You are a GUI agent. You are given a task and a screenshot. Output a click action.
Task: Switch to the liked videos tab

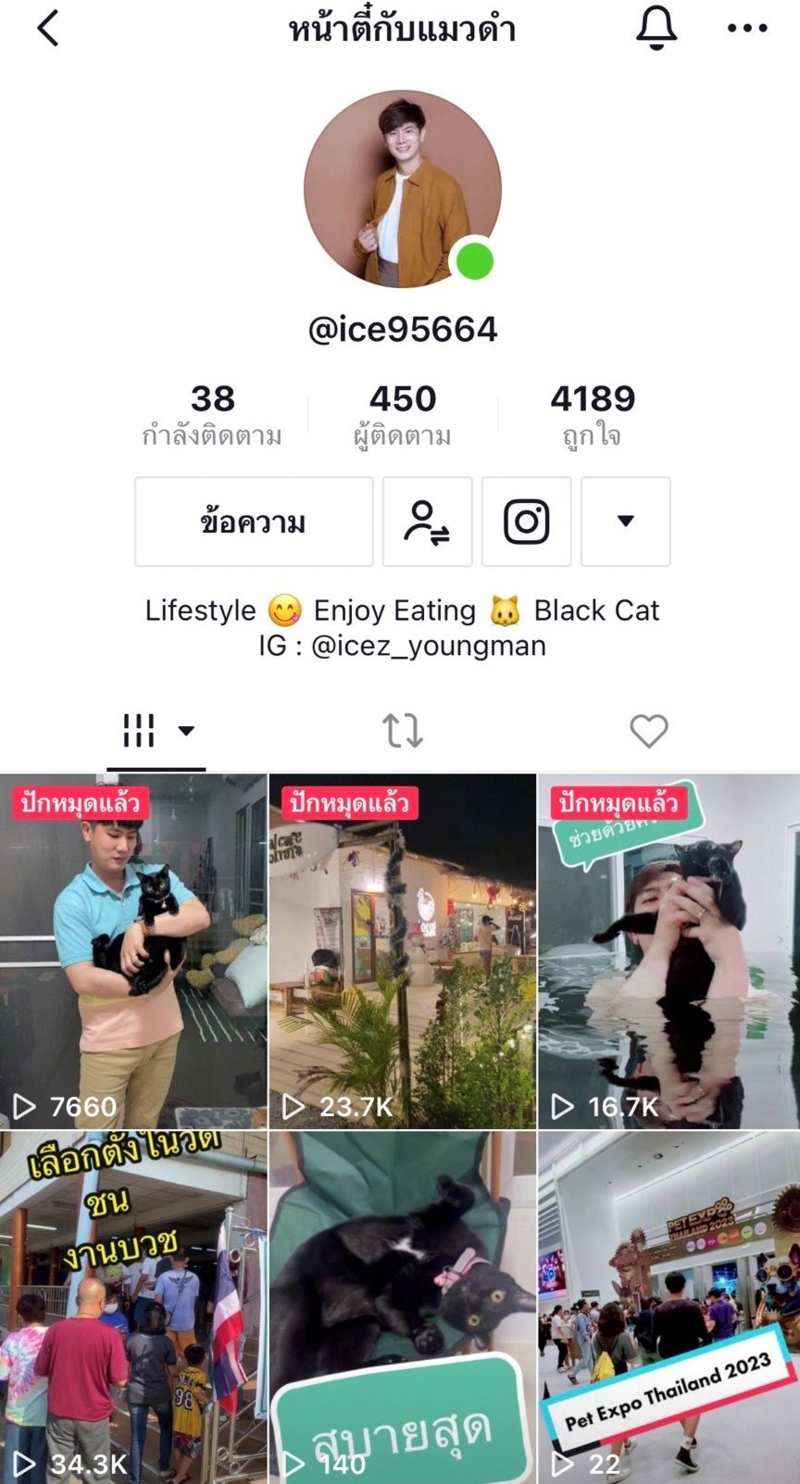pyautogui.click(x=648, y=732)
